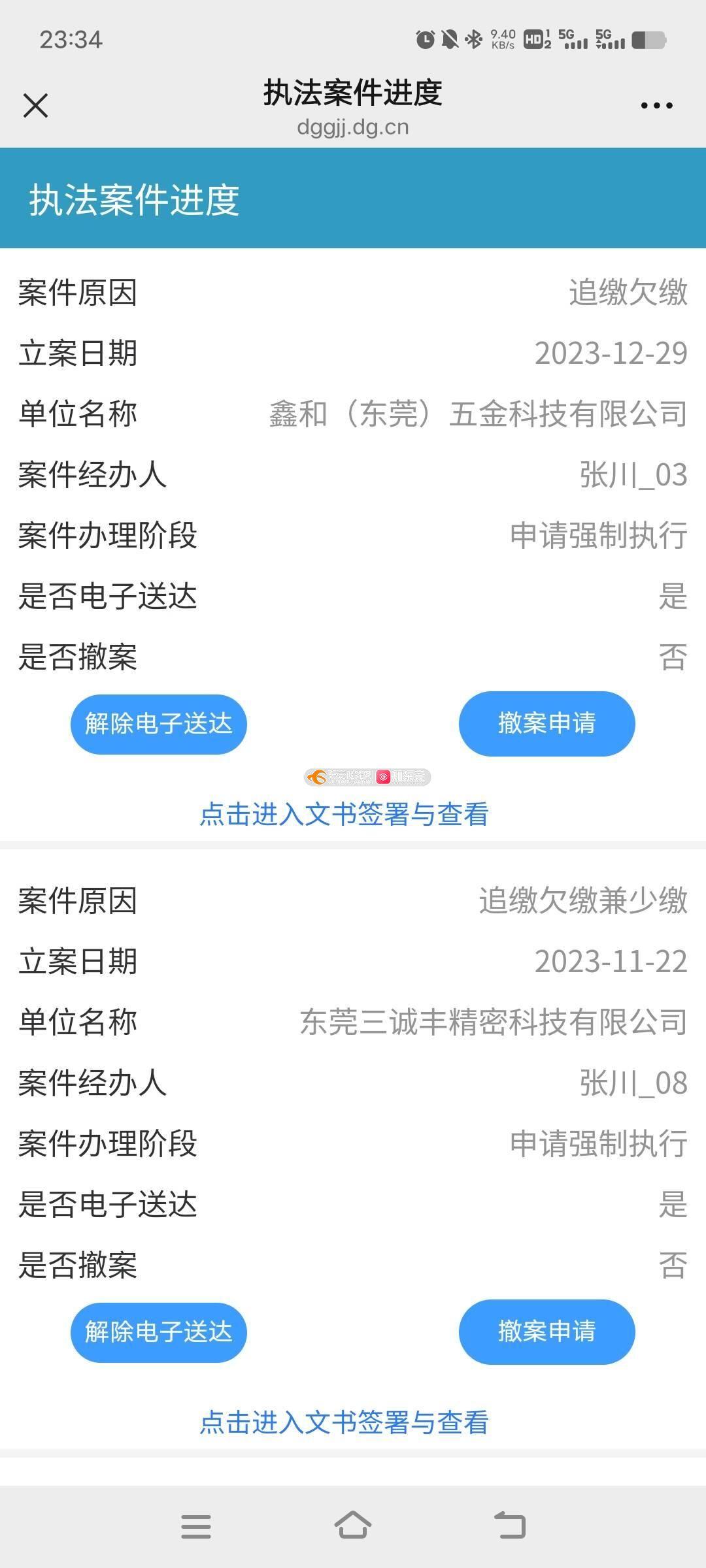This screenshot has height=1568, width=706.
Task: Go to the phone's home screen
Action: point(353,1526)
